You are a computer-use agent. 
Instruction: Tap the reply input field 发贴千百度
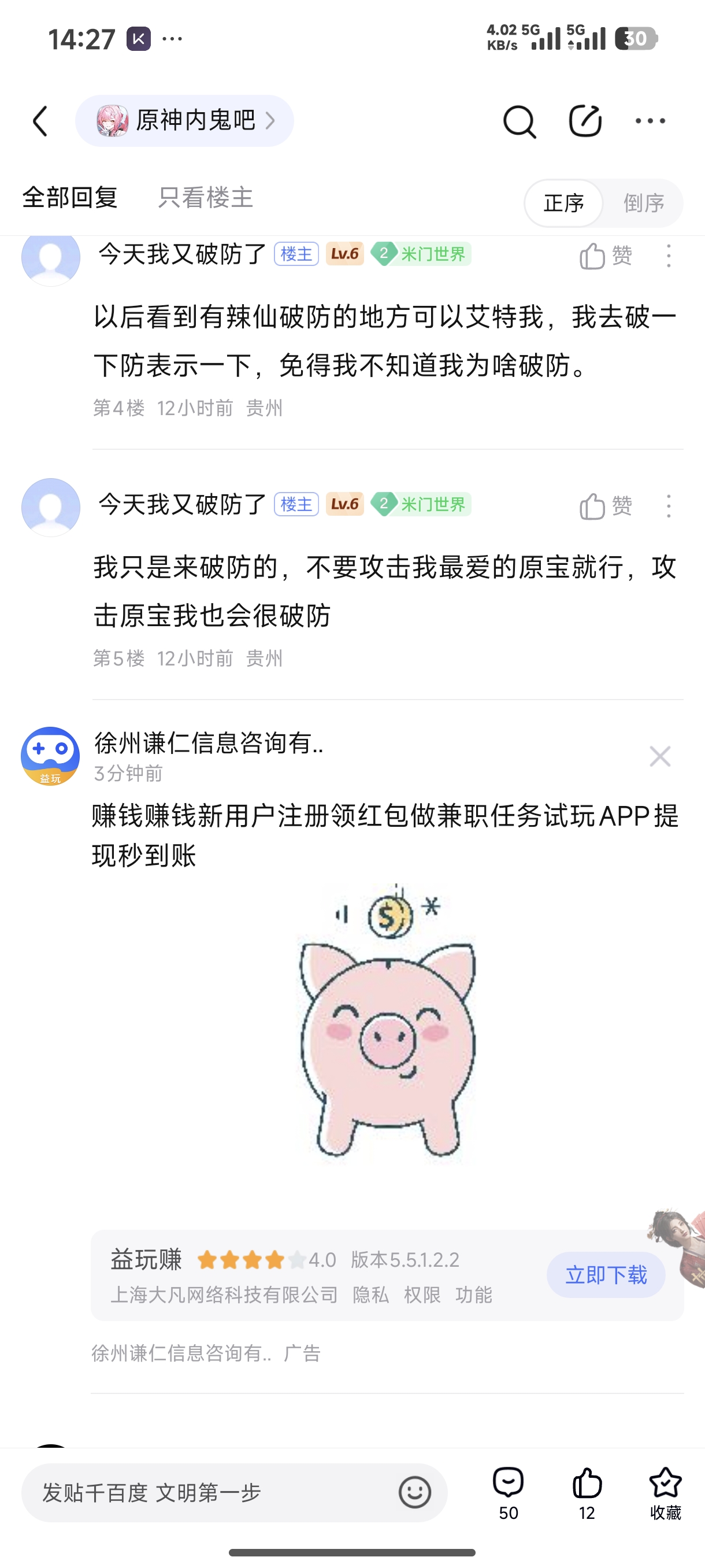coord(207,1492)
